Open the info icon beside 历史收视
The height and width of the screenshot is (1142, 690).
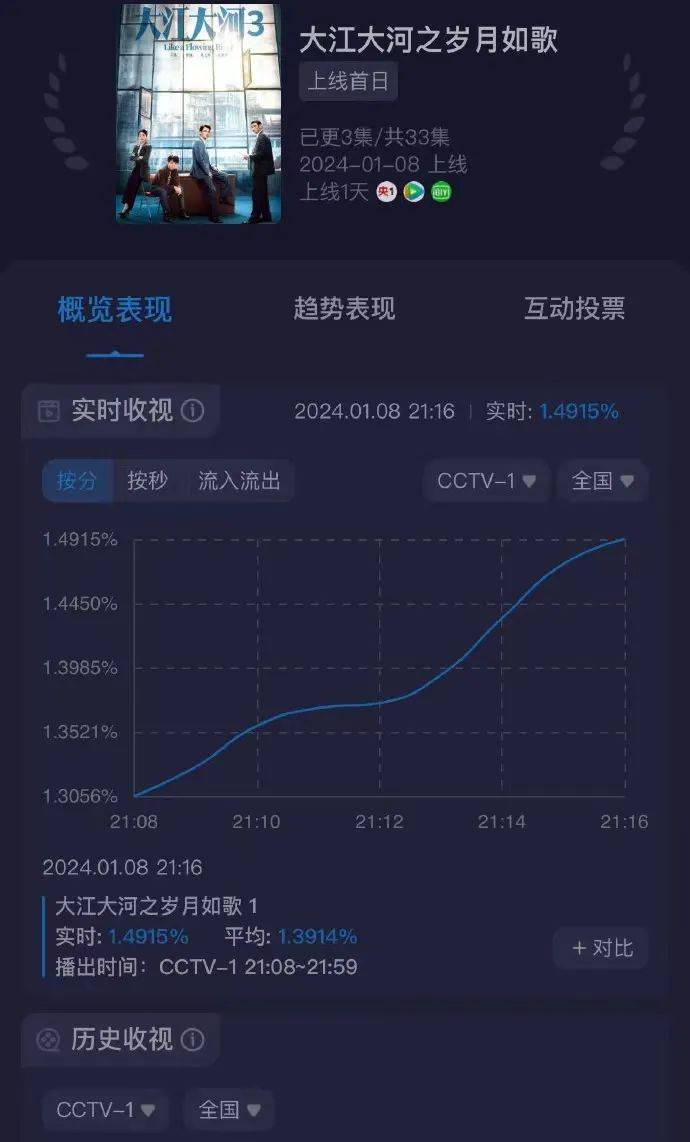pos(193,1041)
